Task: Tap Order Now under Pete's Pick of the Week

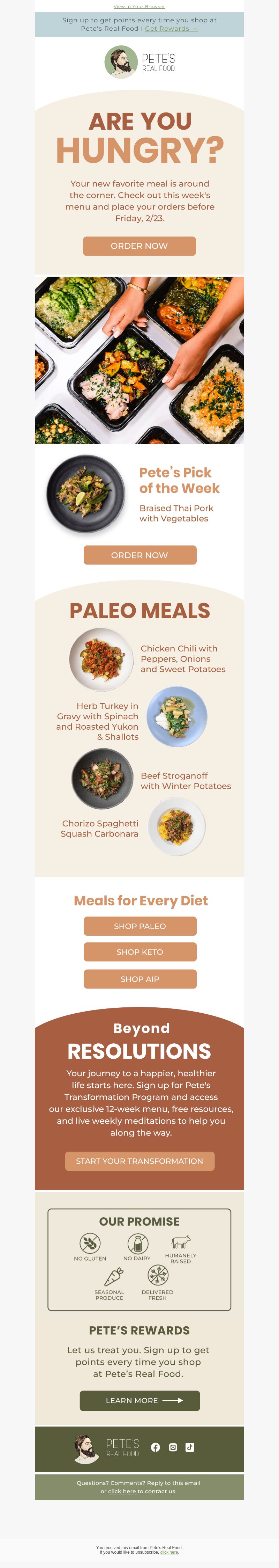Action: click(x=140, y=555)
